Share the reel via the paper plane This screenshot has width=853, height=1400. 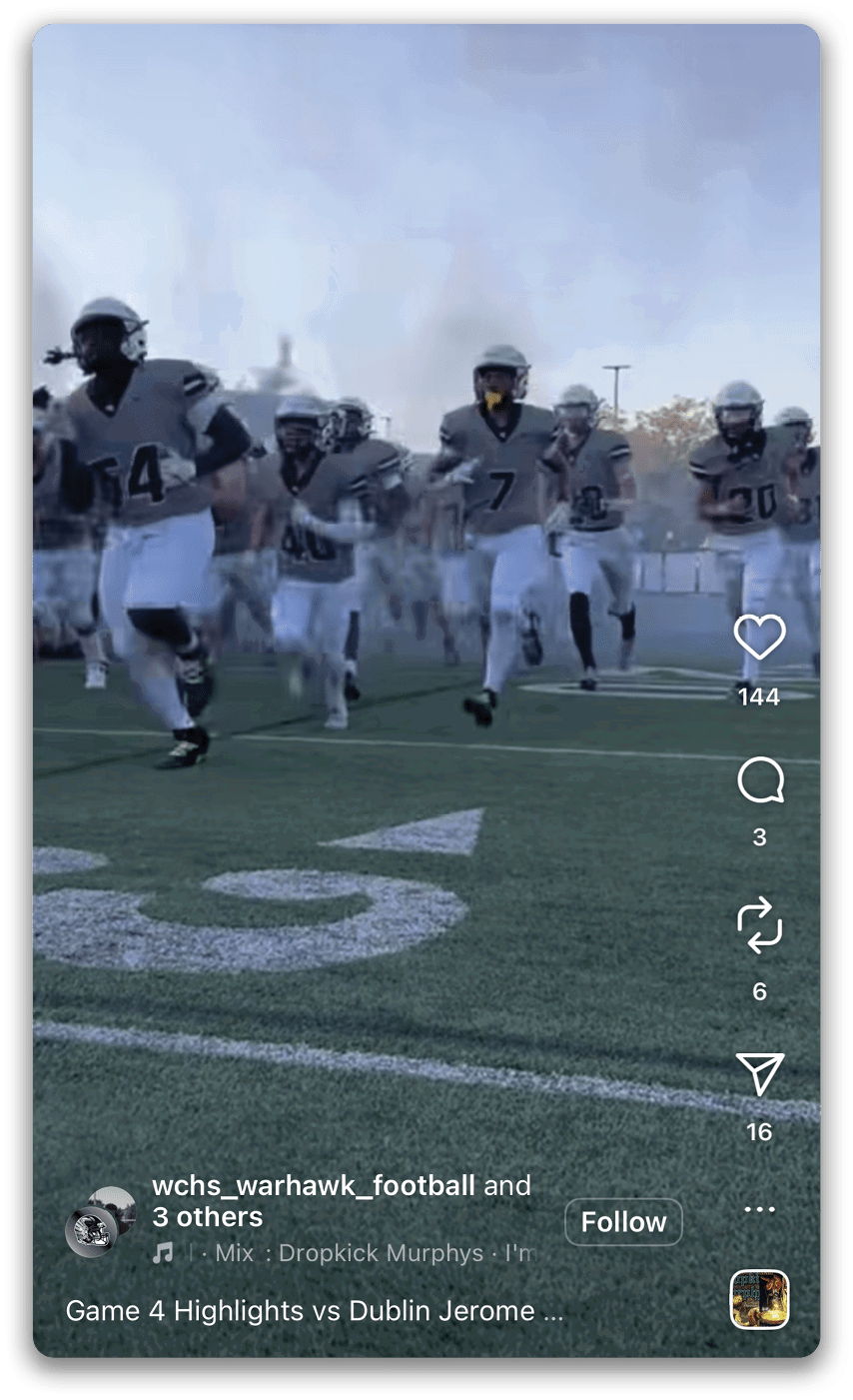click(759, 1074)
